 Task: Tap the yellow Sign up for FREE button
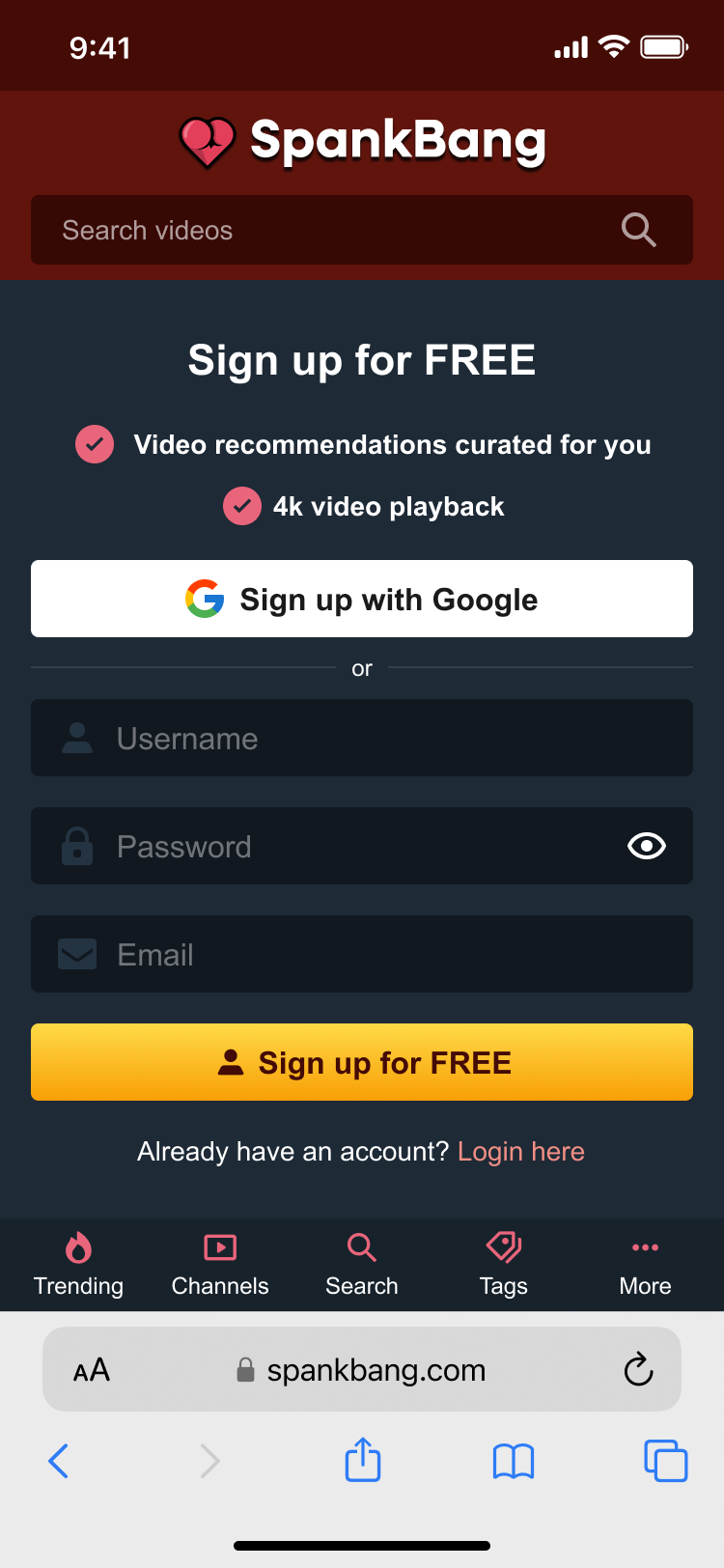click(362, 1062)
